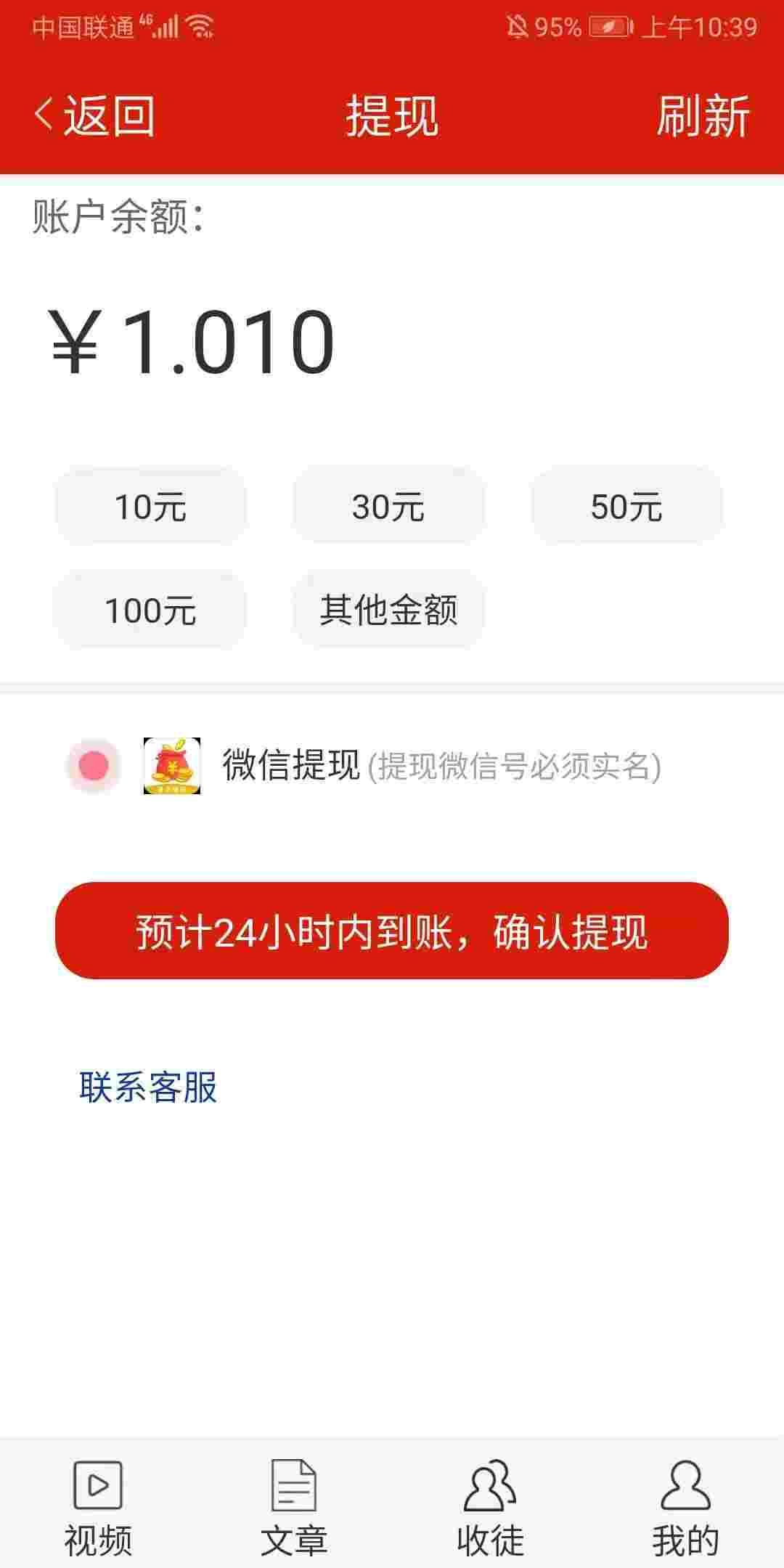
Task: Select the 10元 withdrawal amount
Action: pos(150,506)
